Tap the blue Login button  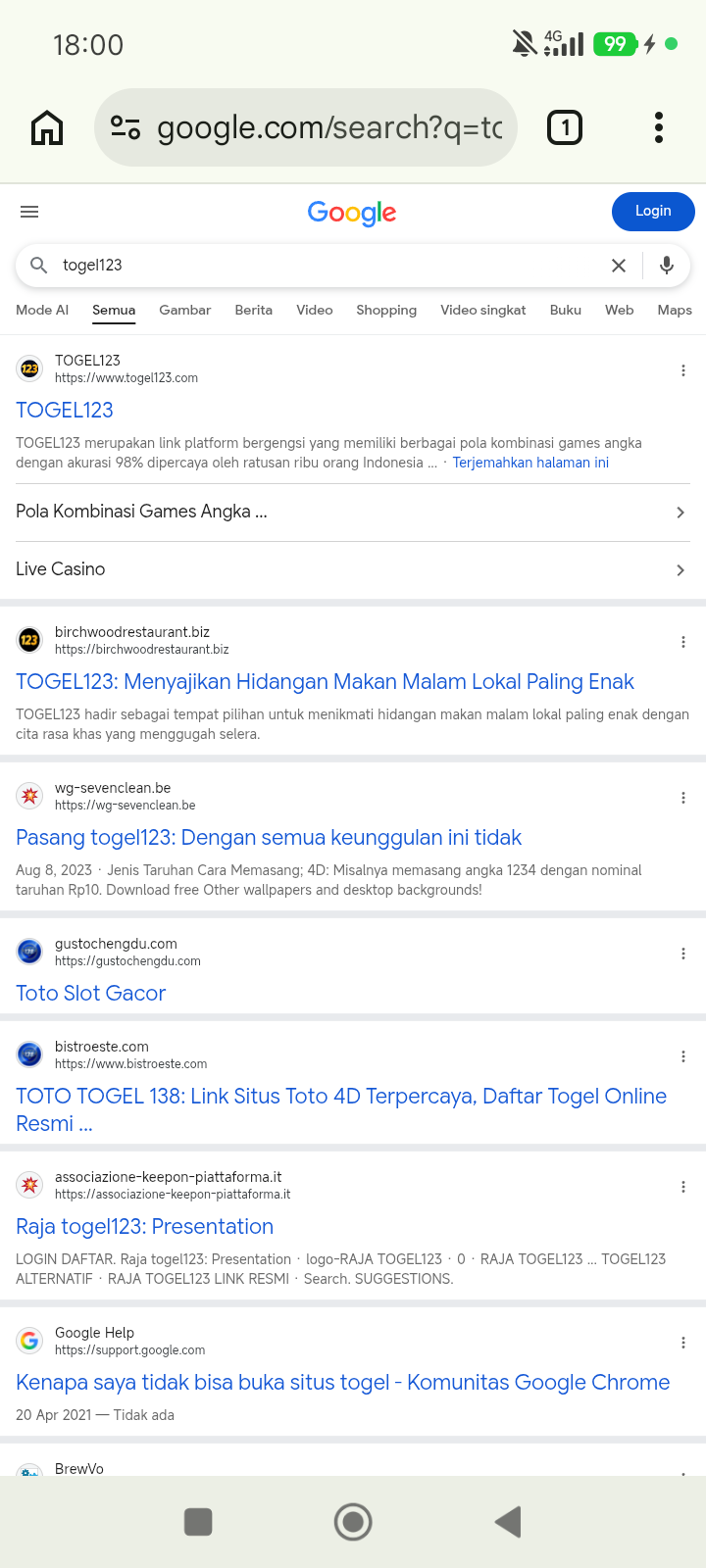[x=653, y=211]
